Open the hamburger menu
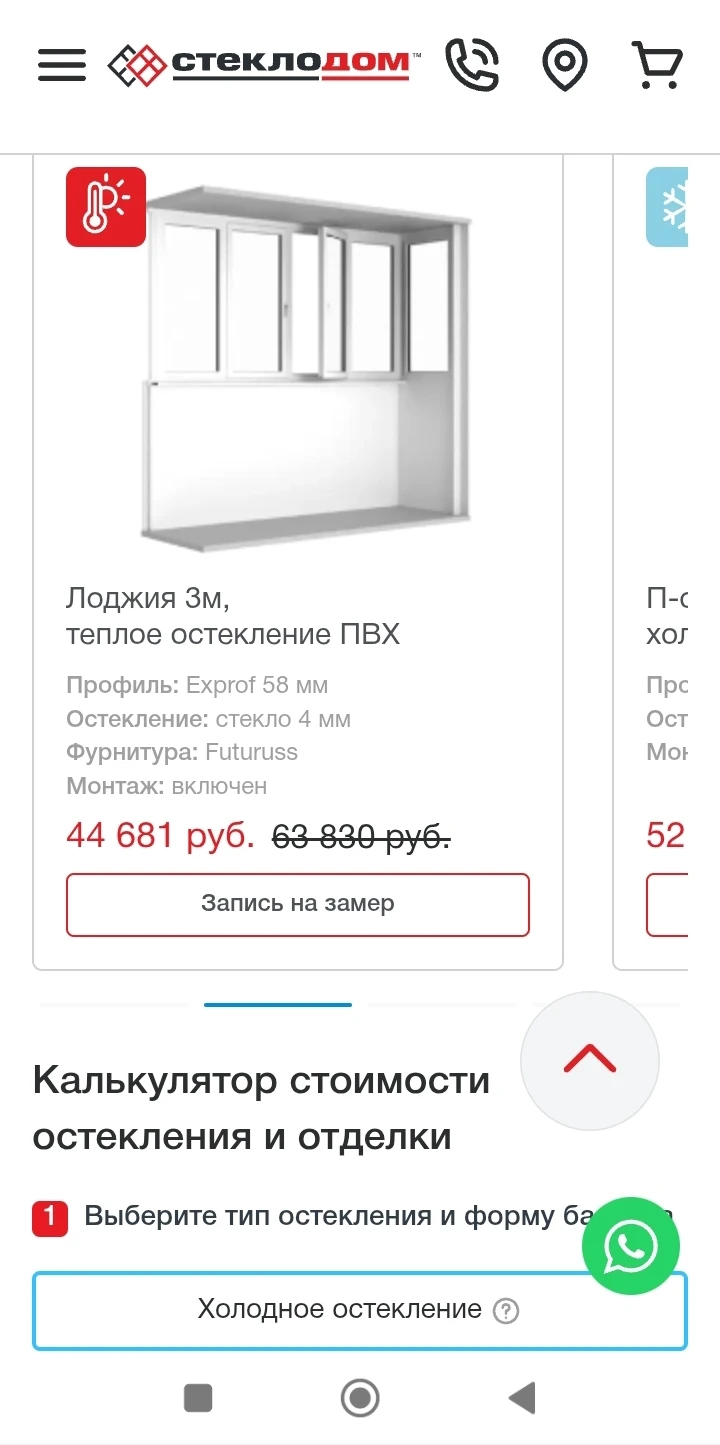Screen dimensions: 720x1445 pyautogui.click(x=62, y=65)
